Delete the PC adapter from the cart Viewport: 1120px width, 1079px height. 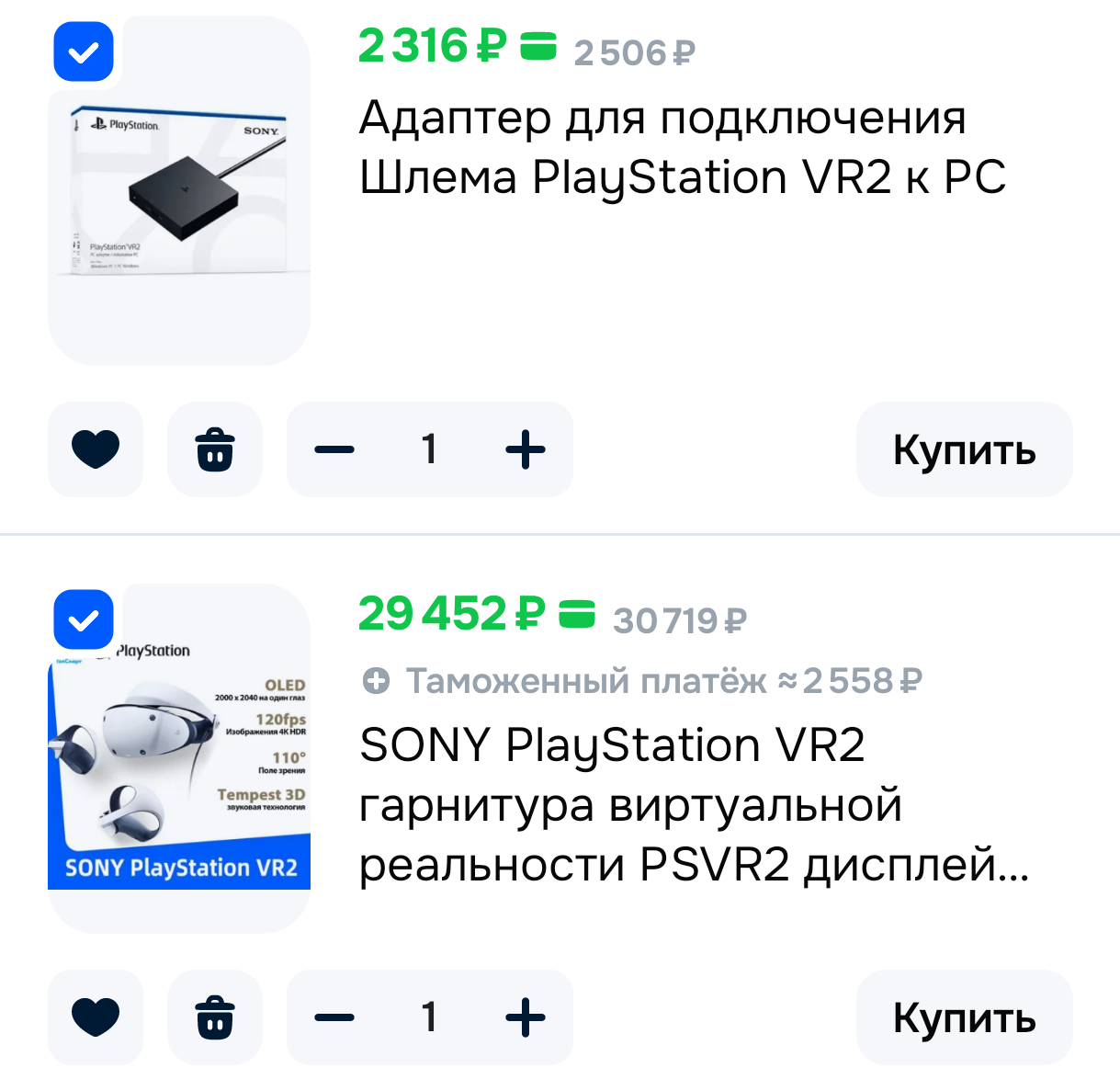pos(215,449)
